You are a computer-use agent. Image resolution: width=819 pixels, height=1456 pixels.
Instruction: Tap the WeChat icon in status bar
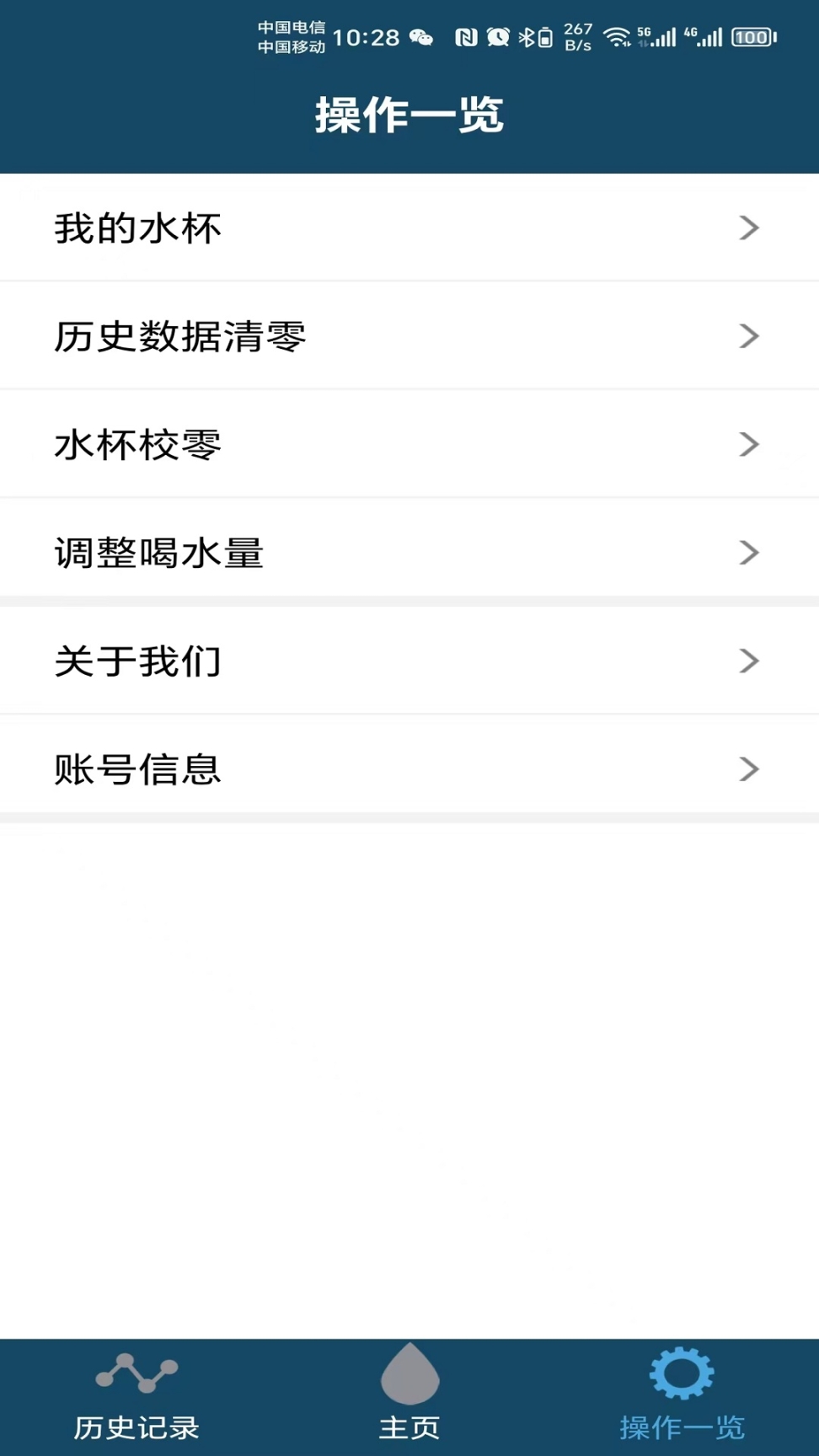(421, 37)
